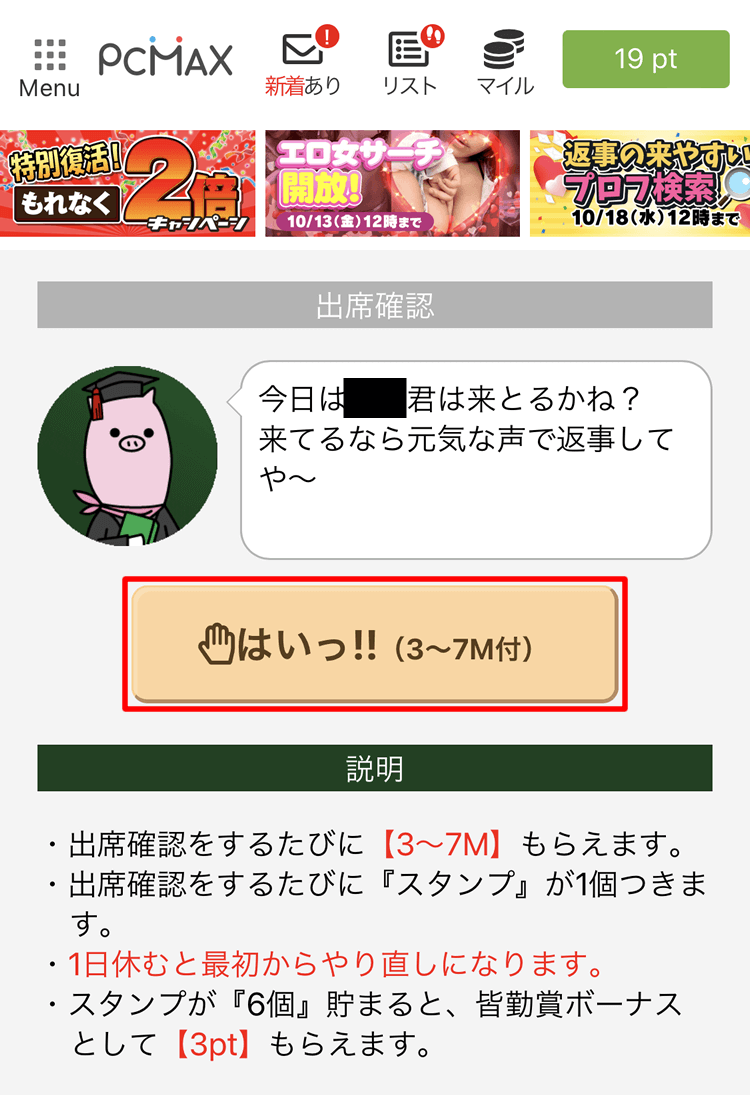Open the リスト icon
Viewport: 750px width, 1095px height.
[410, 62]
